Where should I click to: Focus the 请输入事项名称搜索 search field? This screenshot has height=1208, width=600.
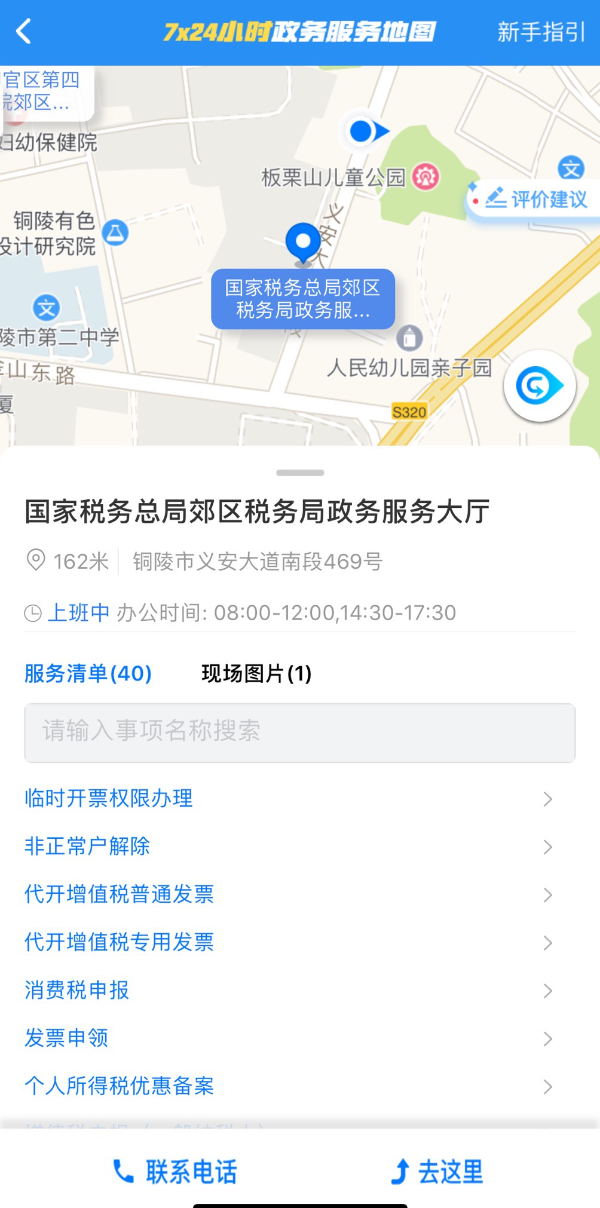[300, 733]
